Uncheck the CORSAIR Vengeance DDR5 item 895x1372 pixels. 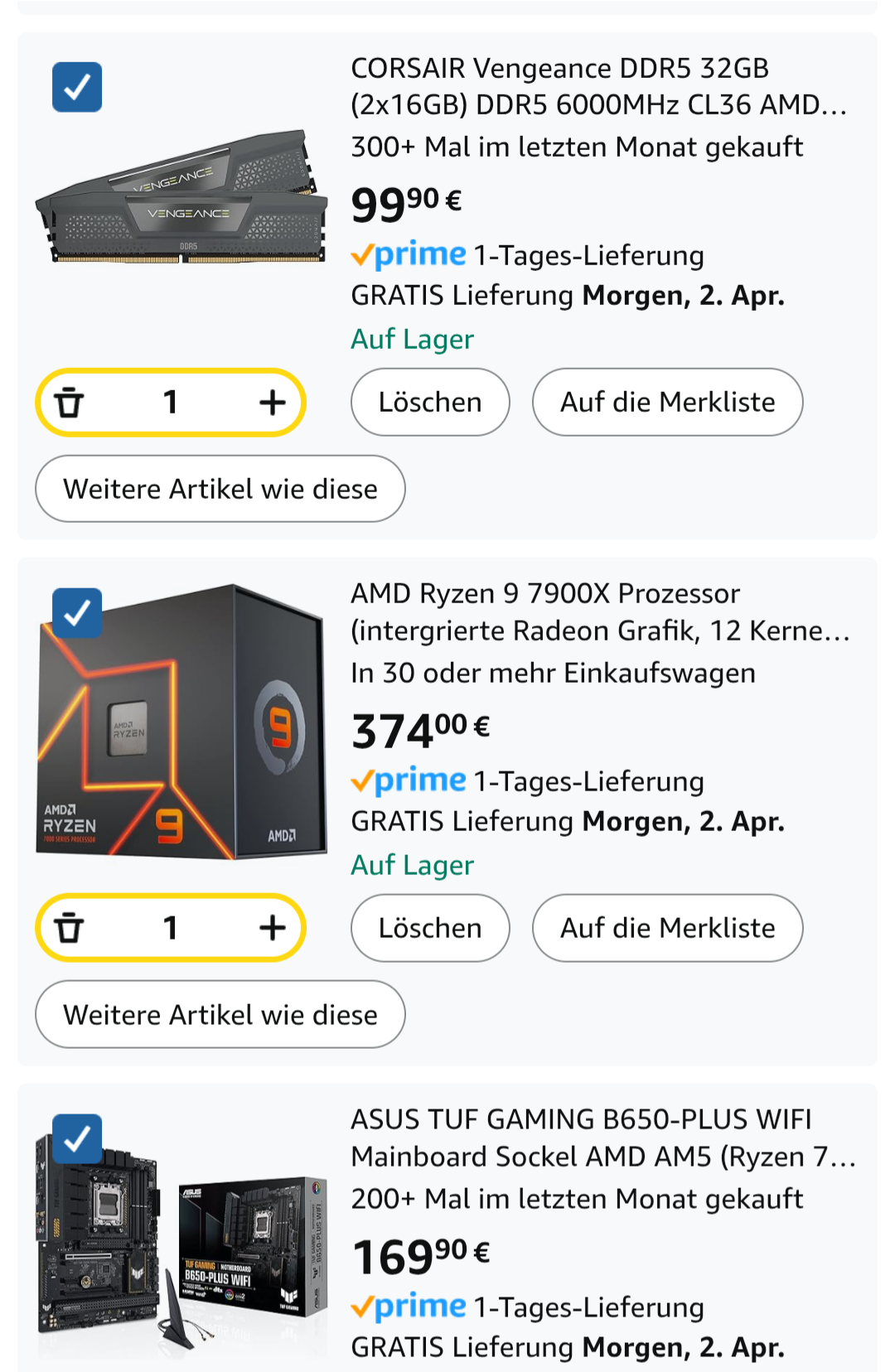tap(77, 87)
